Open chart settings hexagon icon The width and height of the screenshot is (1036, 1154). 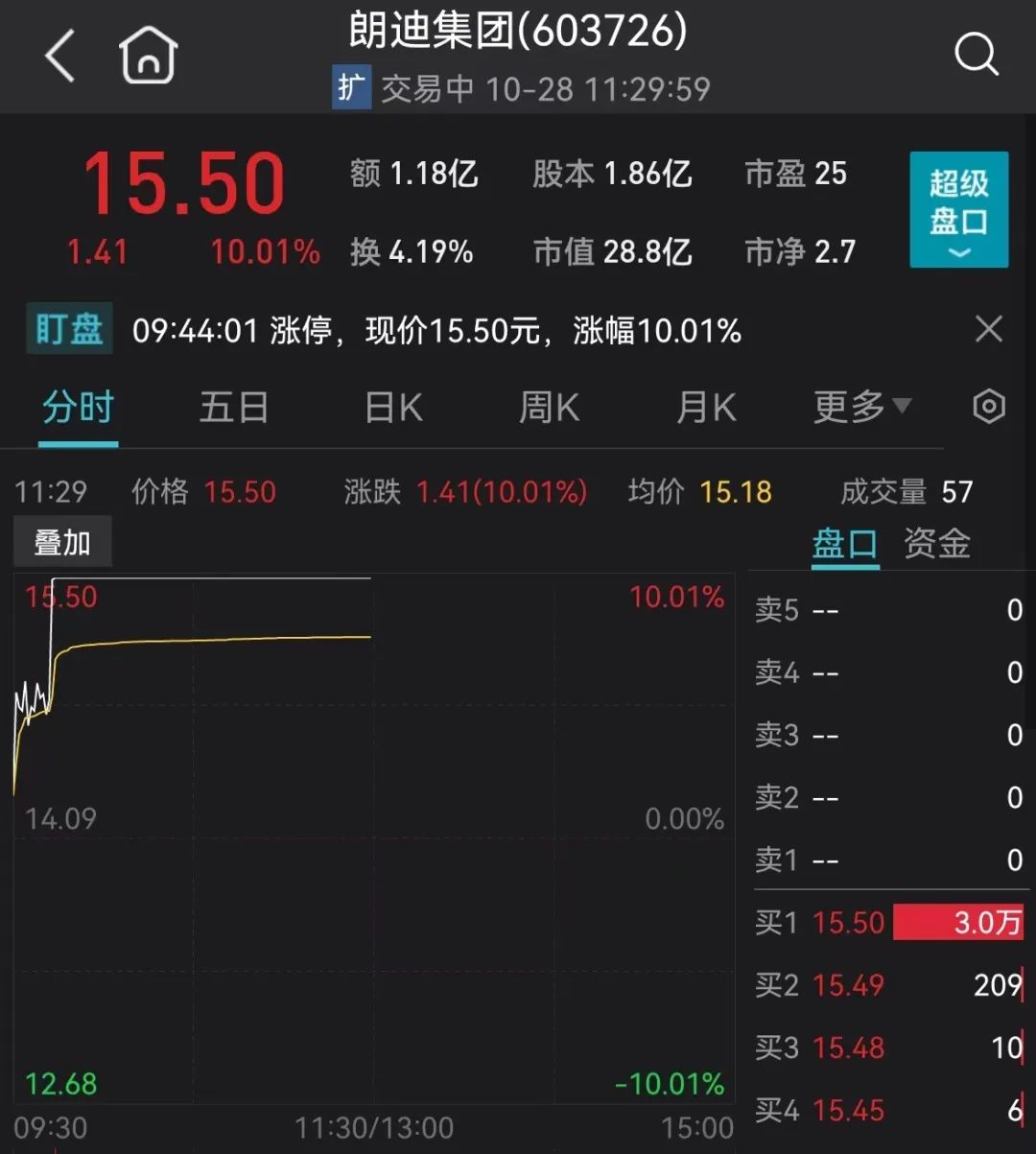pos(988,408)
